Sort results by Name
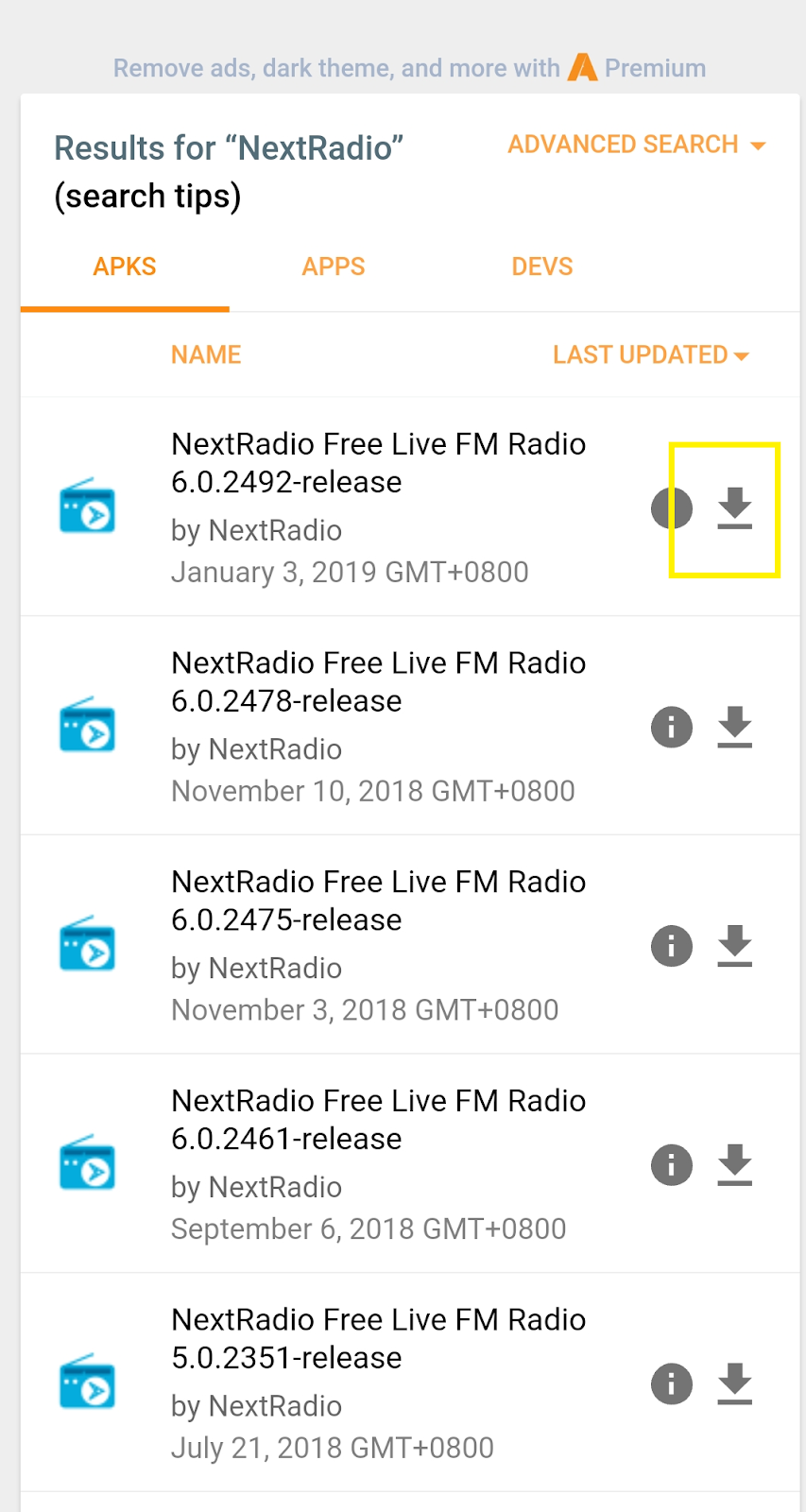The image size is (806, 1512). coord(206,354)
